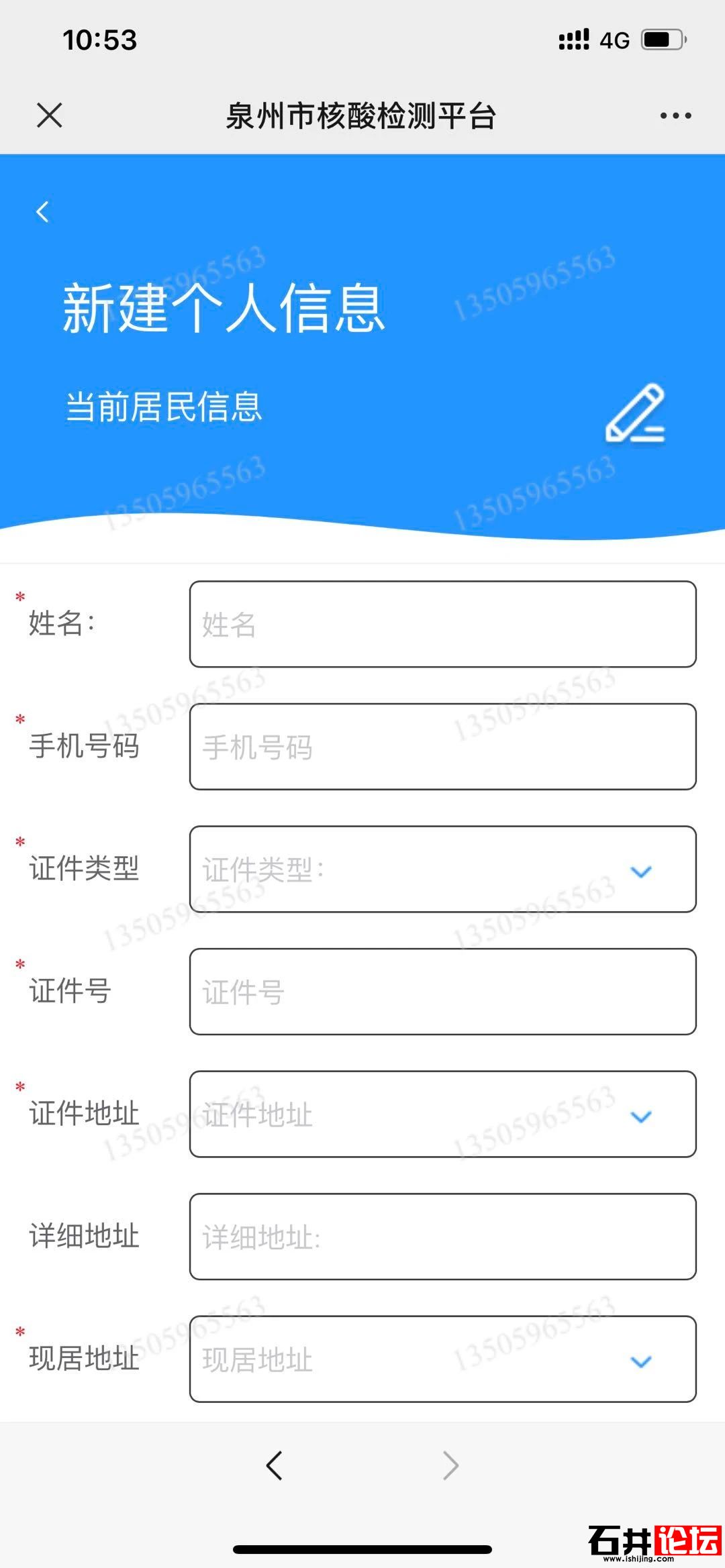The width and height of the screenshot is (725, 1568).
Task: Tap the pencil edit icon beside 当前居民信息
Action: [x=635, y=413]
